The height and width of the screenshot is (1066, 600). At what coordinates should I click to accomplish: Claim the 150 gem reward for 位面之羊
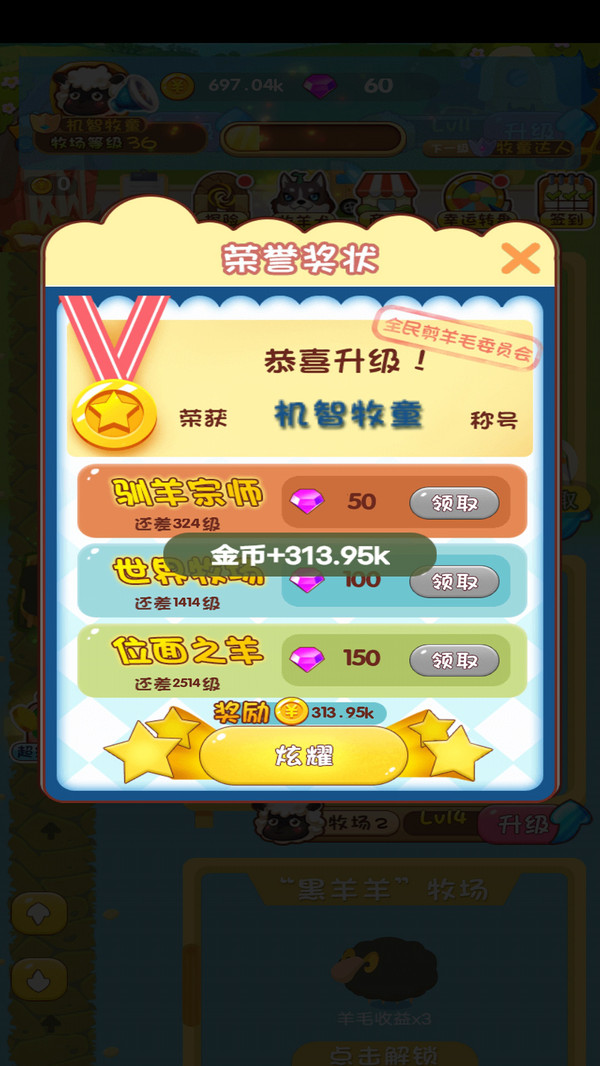[454, 660]
